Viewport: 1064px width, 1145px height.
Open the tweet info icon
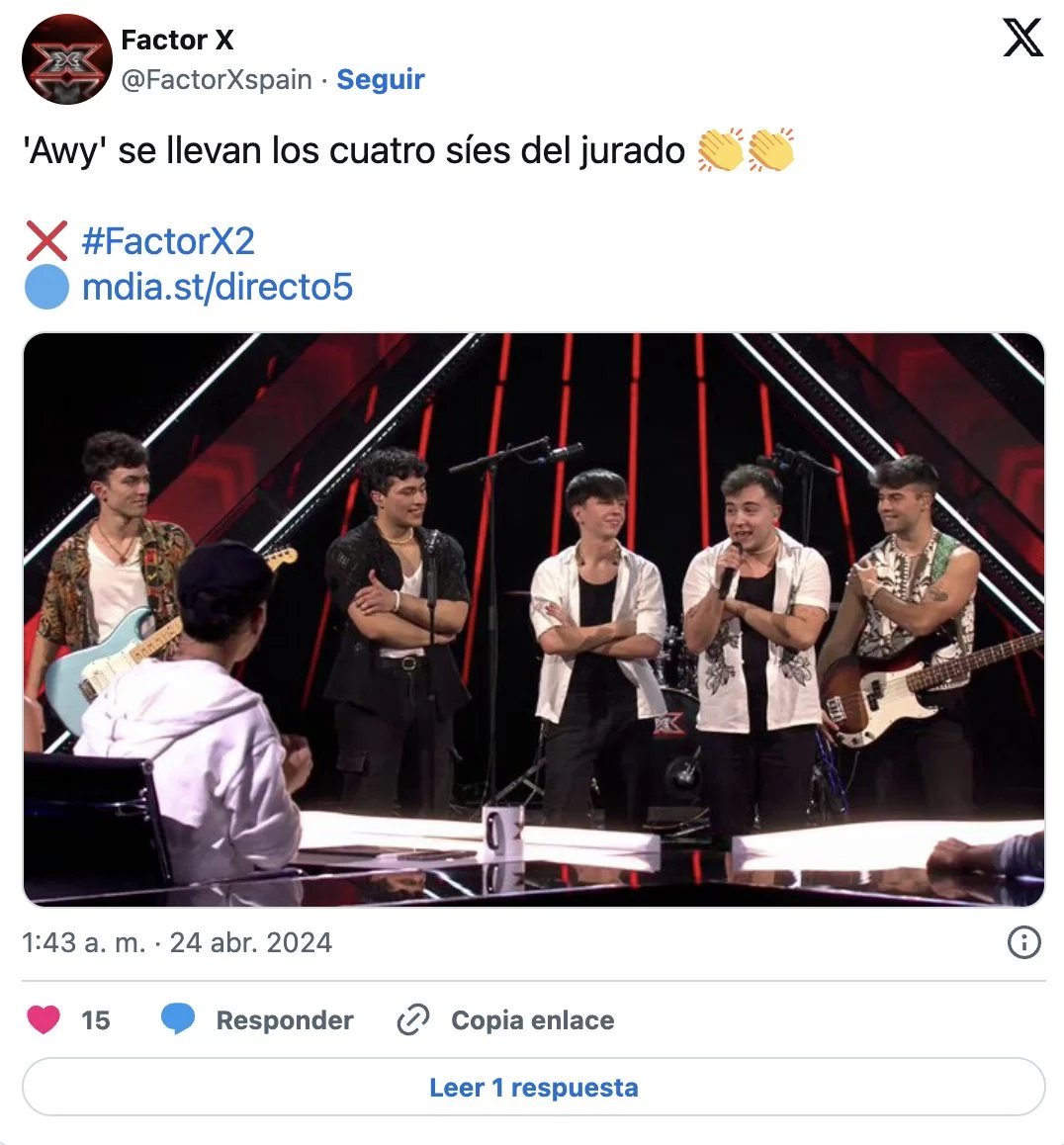coord(1023,942)
